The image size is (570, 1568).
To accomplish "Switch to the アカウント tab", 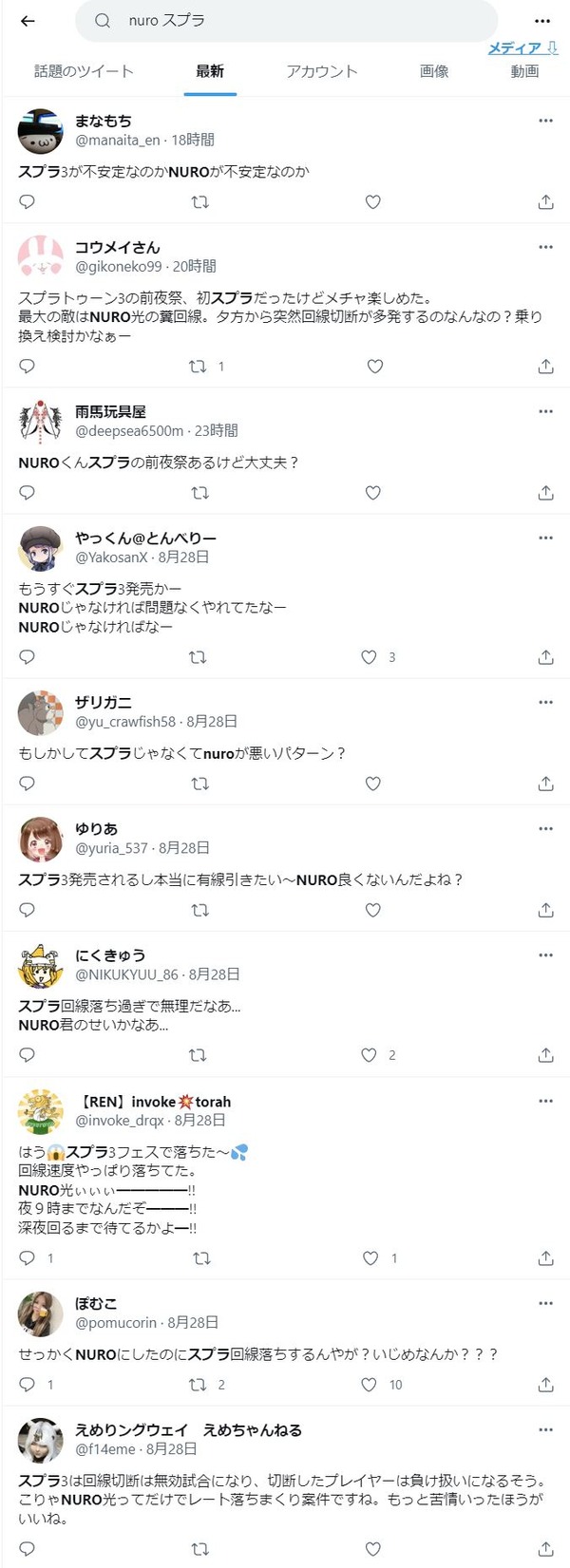I will 322,71.
